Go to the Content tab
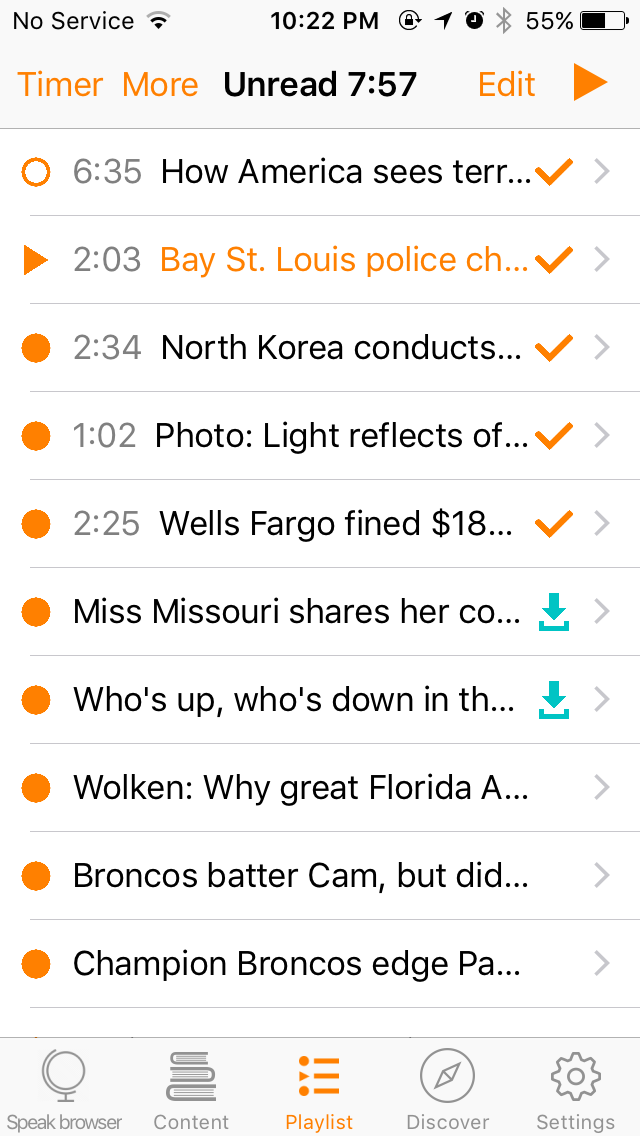 [x=191, y=1090]
